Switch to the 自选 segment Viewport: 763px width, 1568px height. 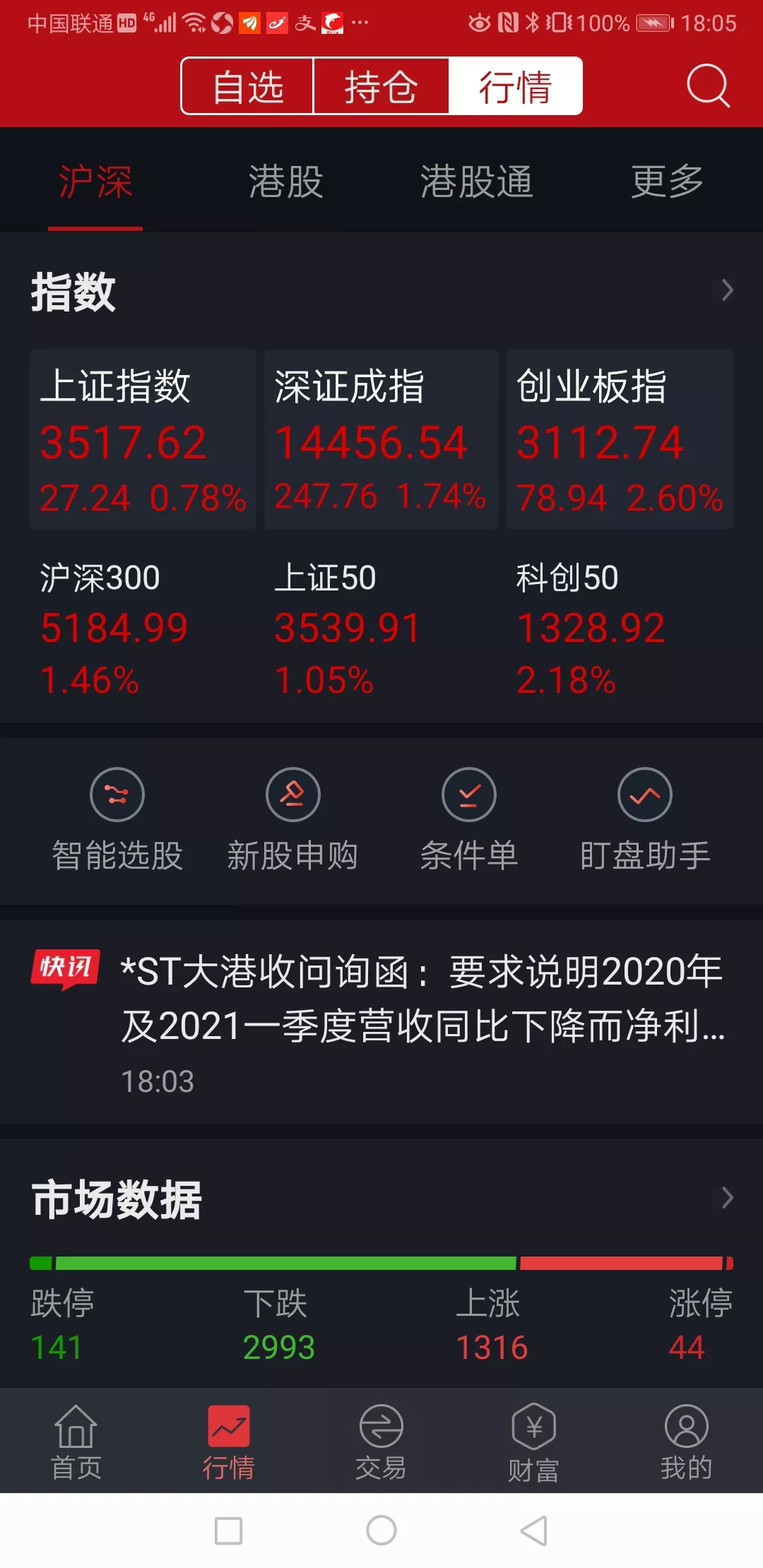[248, 86]
